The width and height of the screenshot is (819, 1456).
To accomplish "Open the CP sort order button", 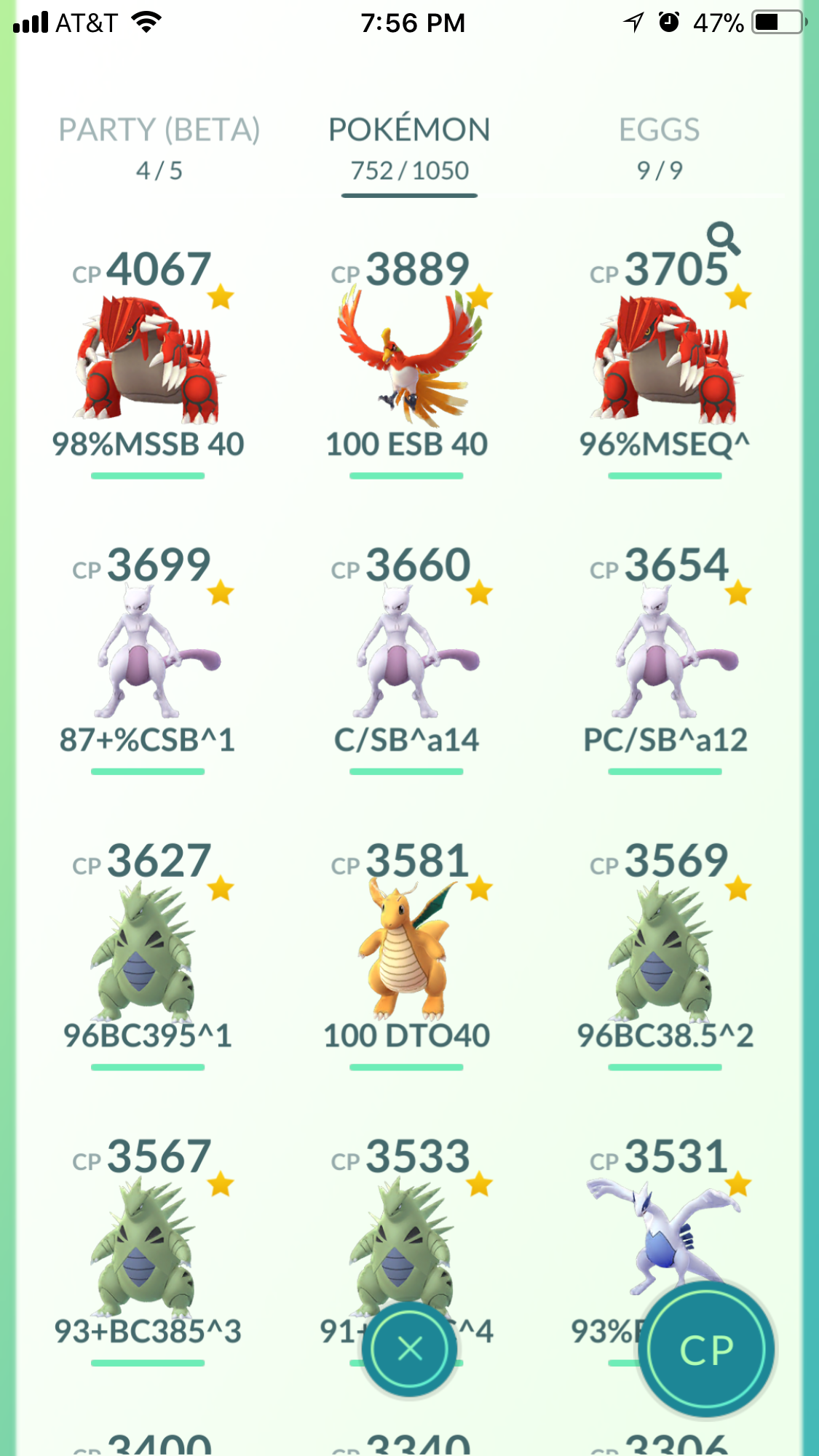I will (x=706, y=1350).
